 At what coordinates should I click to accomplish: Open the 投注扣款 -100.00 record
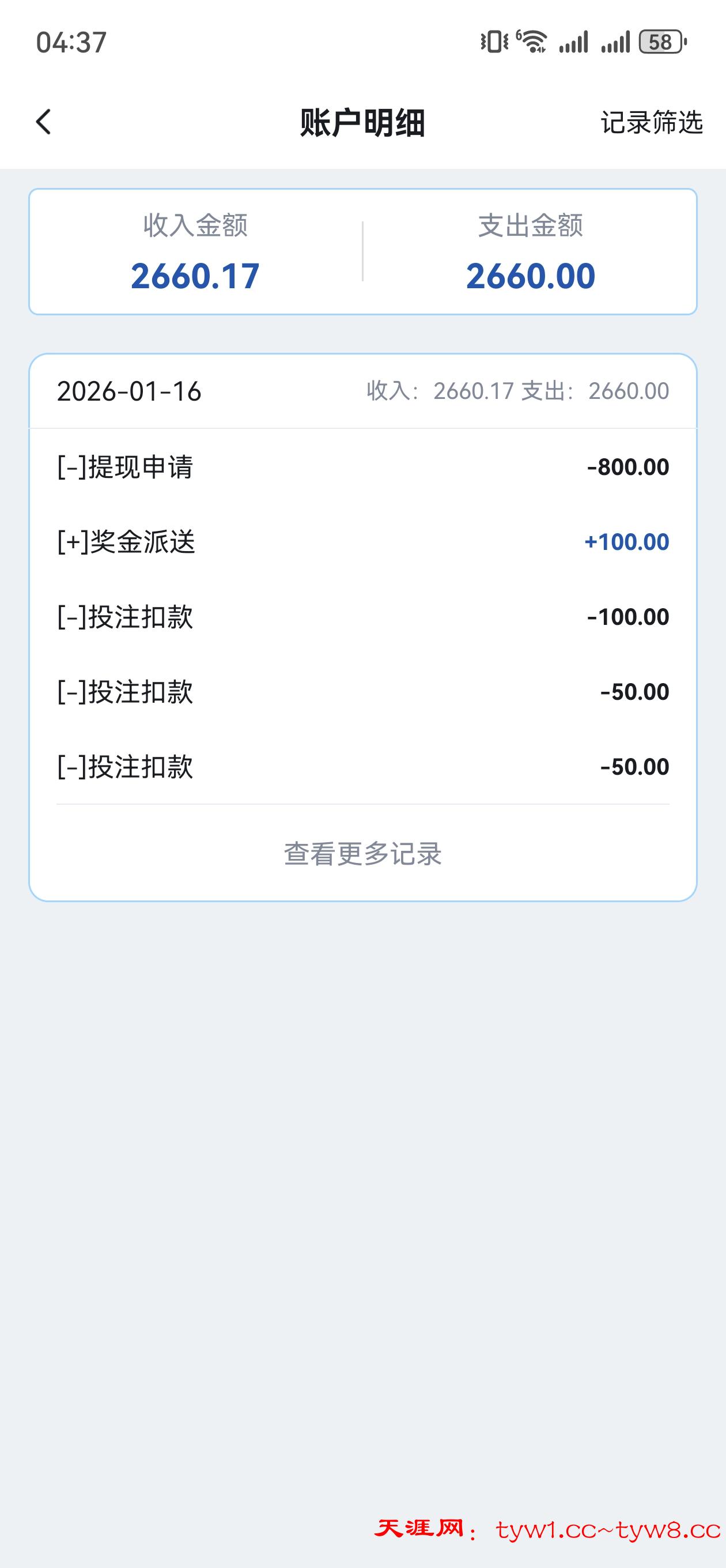pyautogui.click(x=362, y=617)
